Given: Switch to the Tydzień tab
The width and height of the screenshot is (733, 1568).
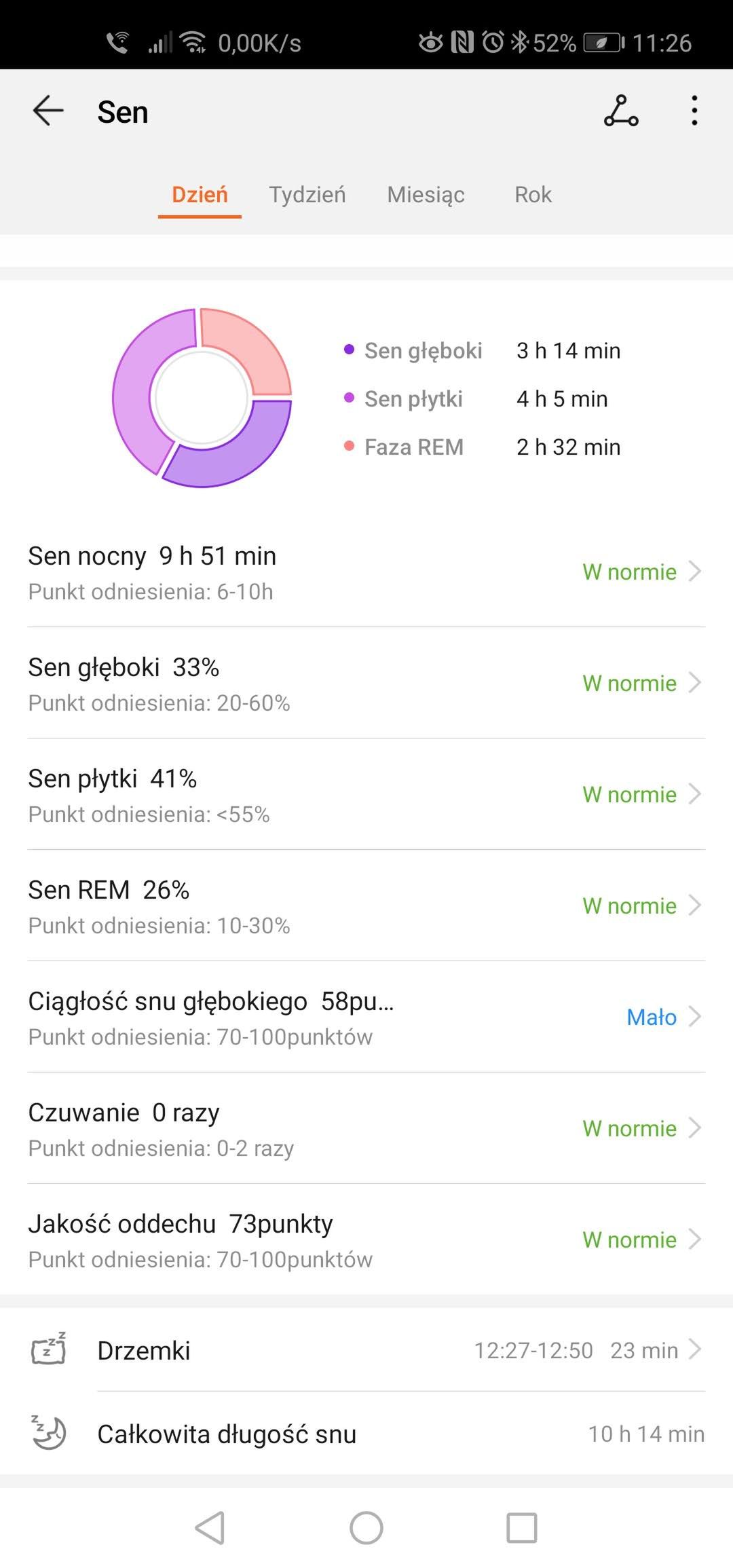Looking at the screenshot, I should [x=307, y=195].
